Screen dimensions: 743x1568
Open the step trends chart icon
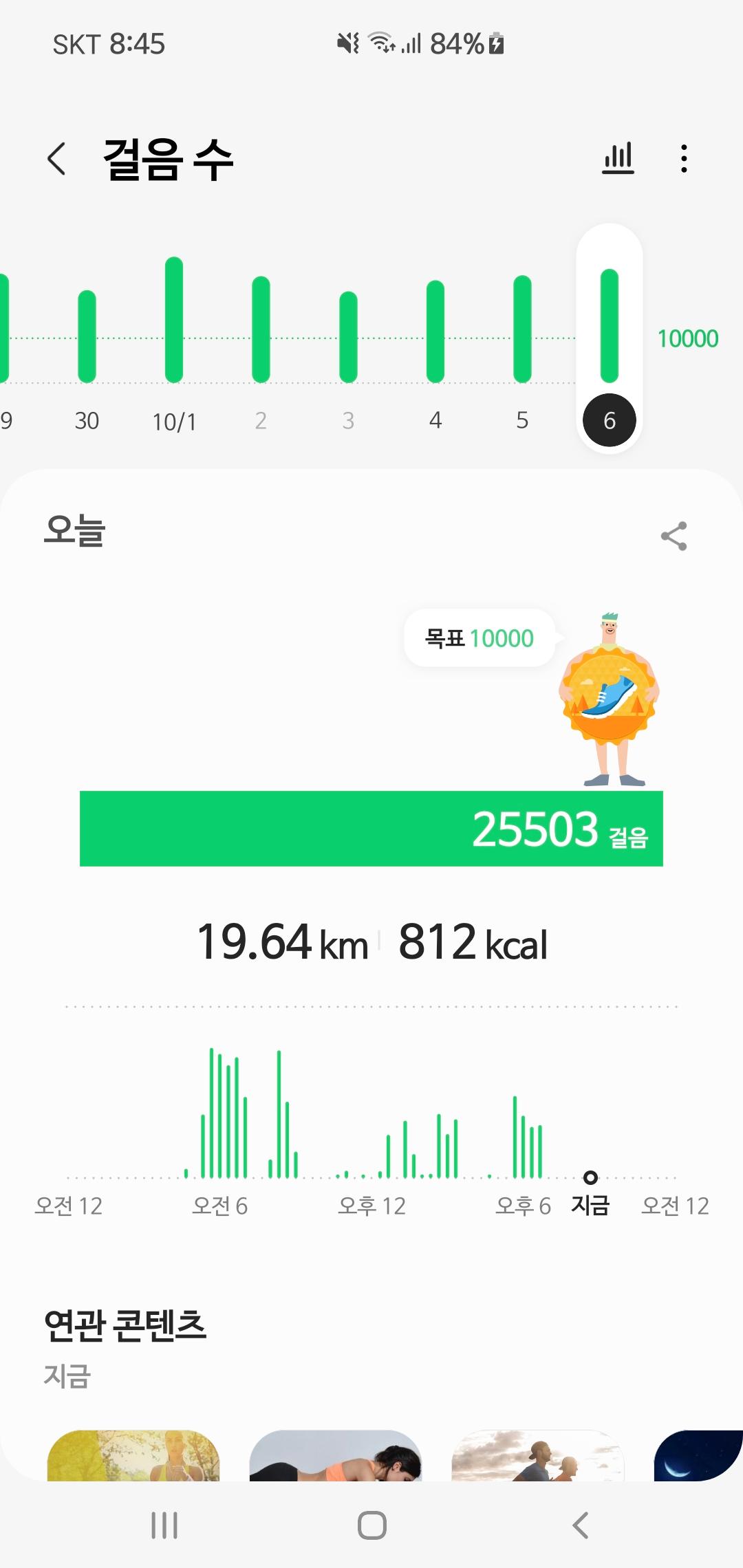click(618, 159)
